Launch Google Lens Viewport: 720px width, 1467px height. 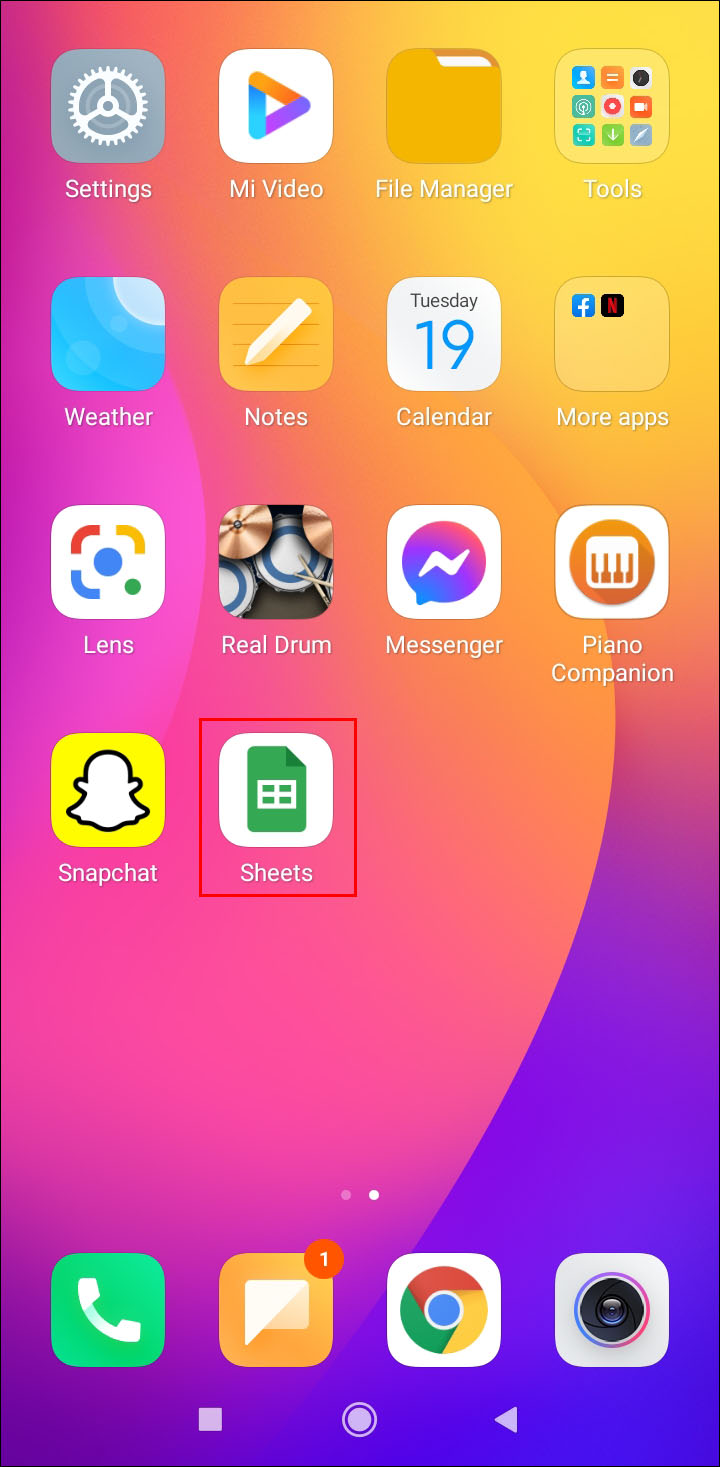[108, 562]
